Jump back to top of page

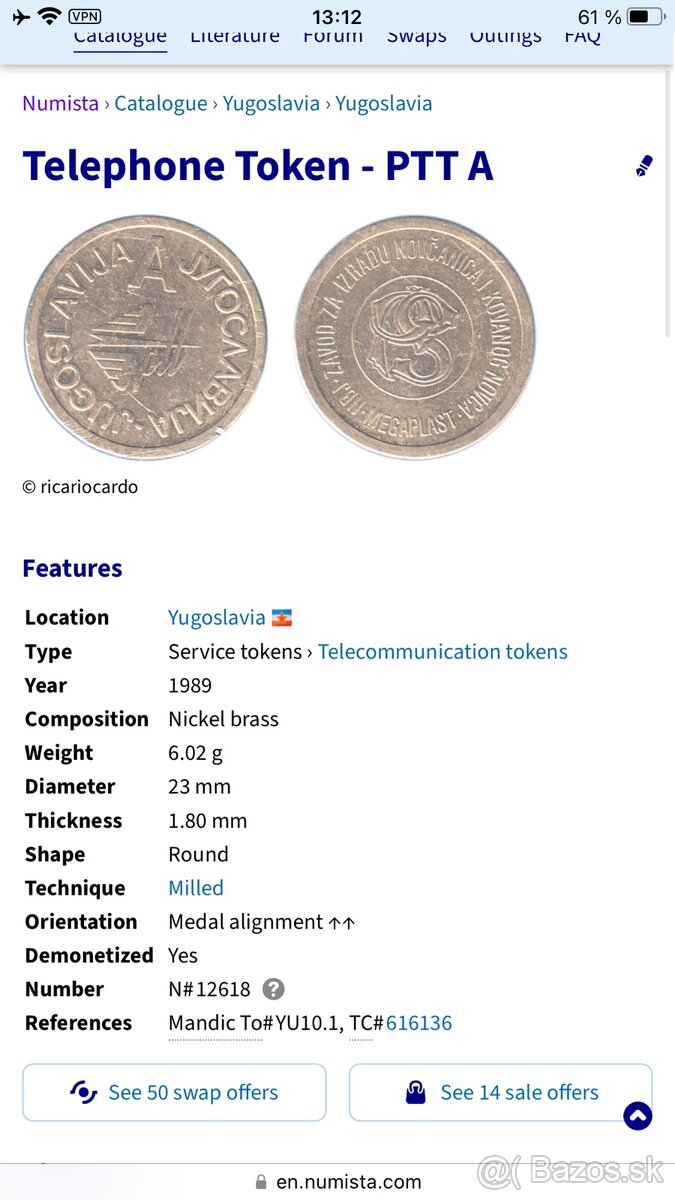coord(638,1116)
